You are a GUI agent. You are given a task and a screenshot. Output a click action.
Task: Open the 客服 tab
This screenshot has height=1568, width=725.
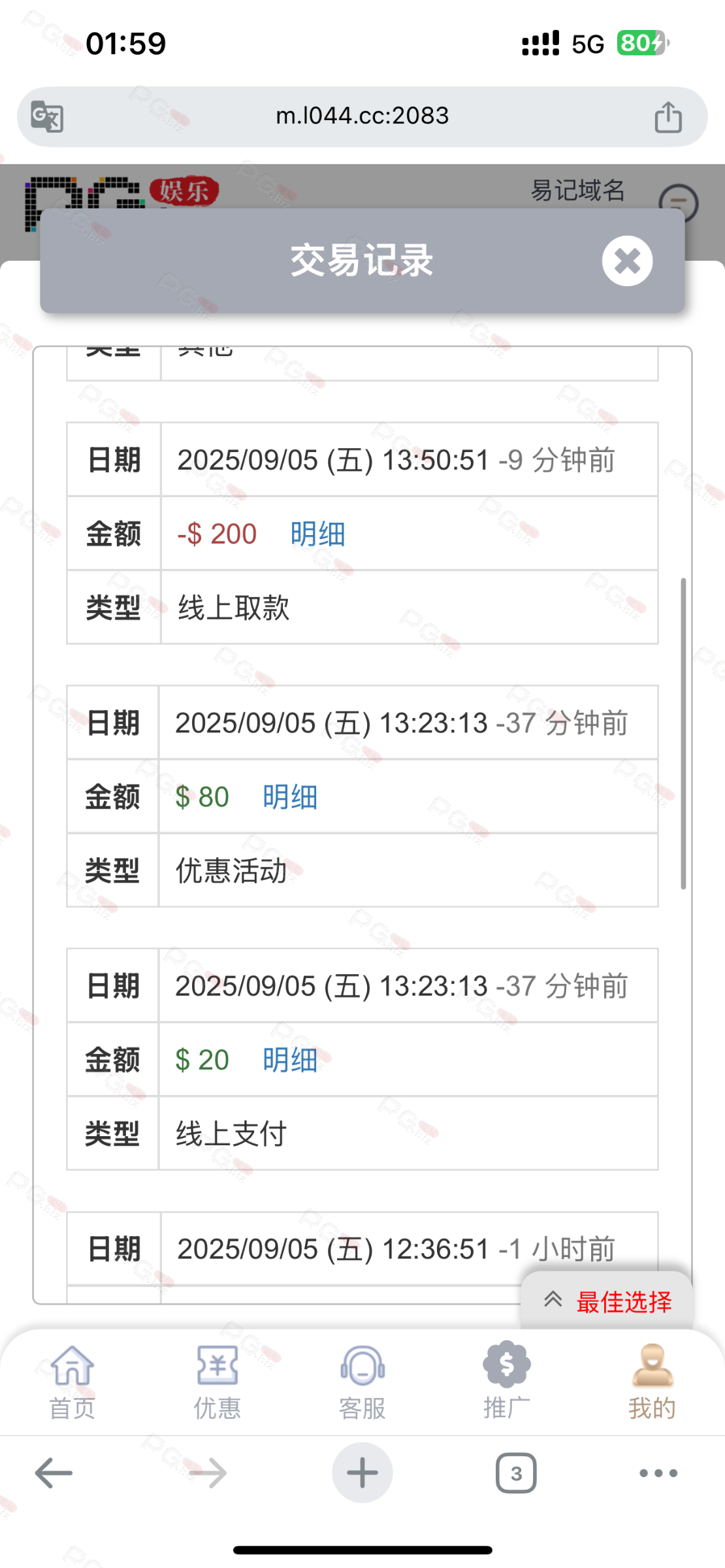tap(362, 1381)
